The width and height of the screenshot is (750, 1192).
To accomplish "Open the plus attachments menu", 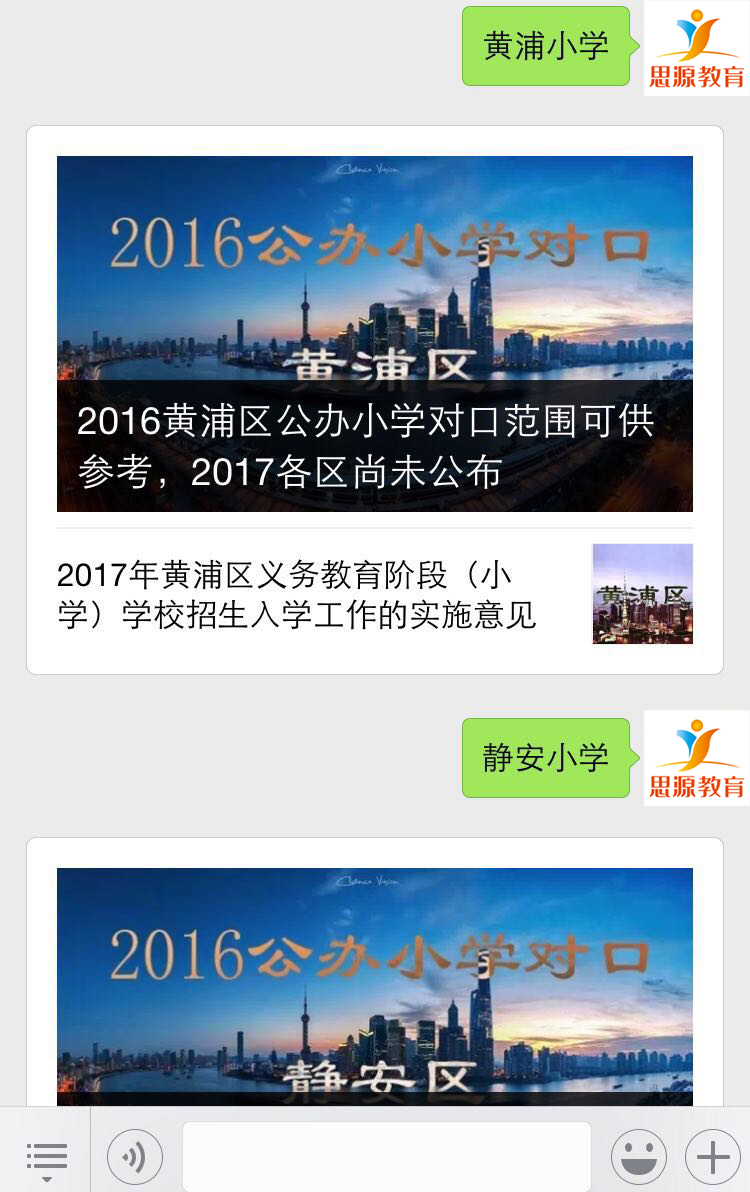I will pyautogui.click(x=712, y=1158).
